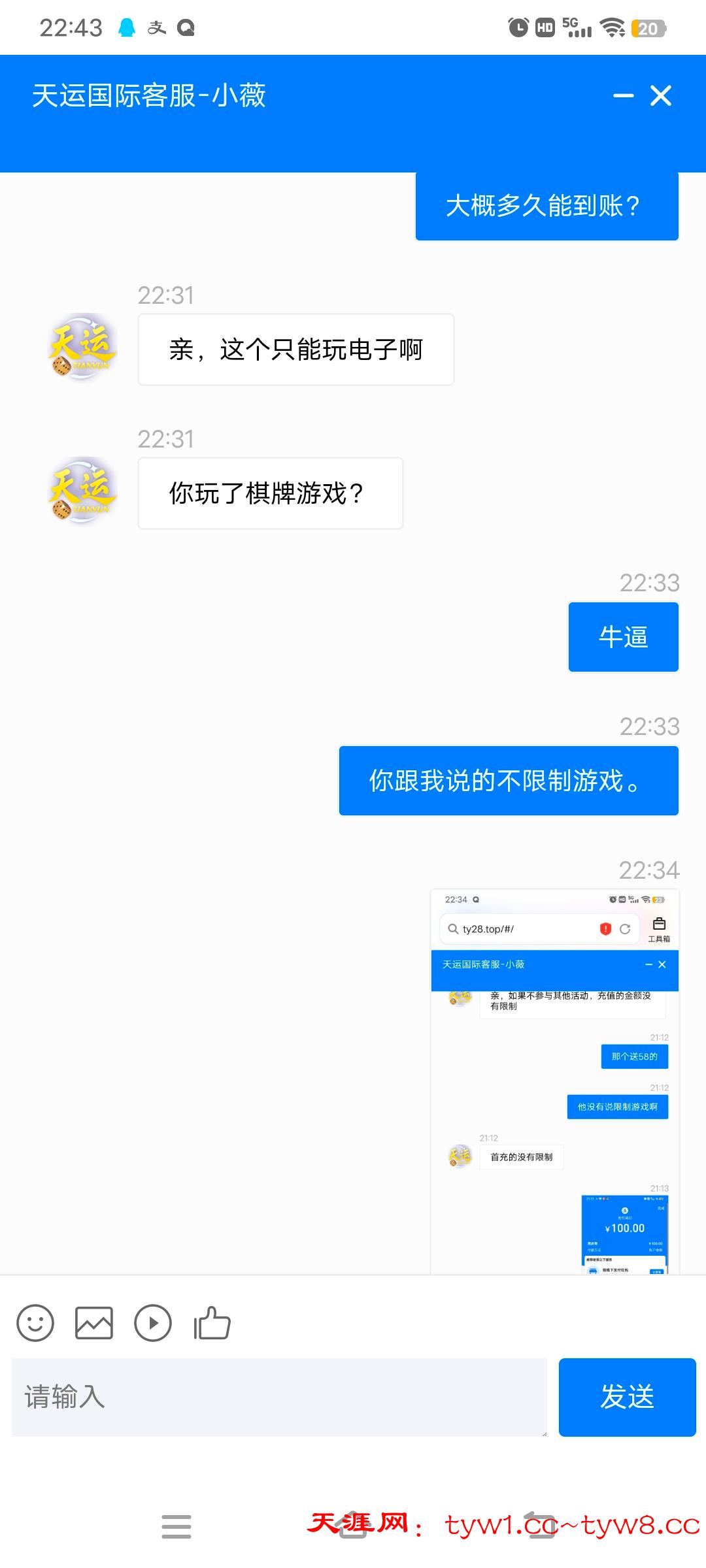Tap the QQ icon in the status bar
Image resolution: width=706 pixels, height=1568 pixels.
(185, 28)
